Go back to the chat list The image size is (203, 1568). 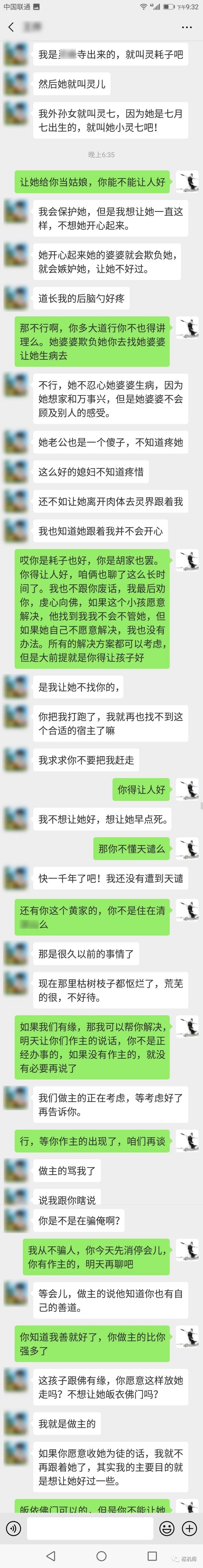[x=10, y=27]
